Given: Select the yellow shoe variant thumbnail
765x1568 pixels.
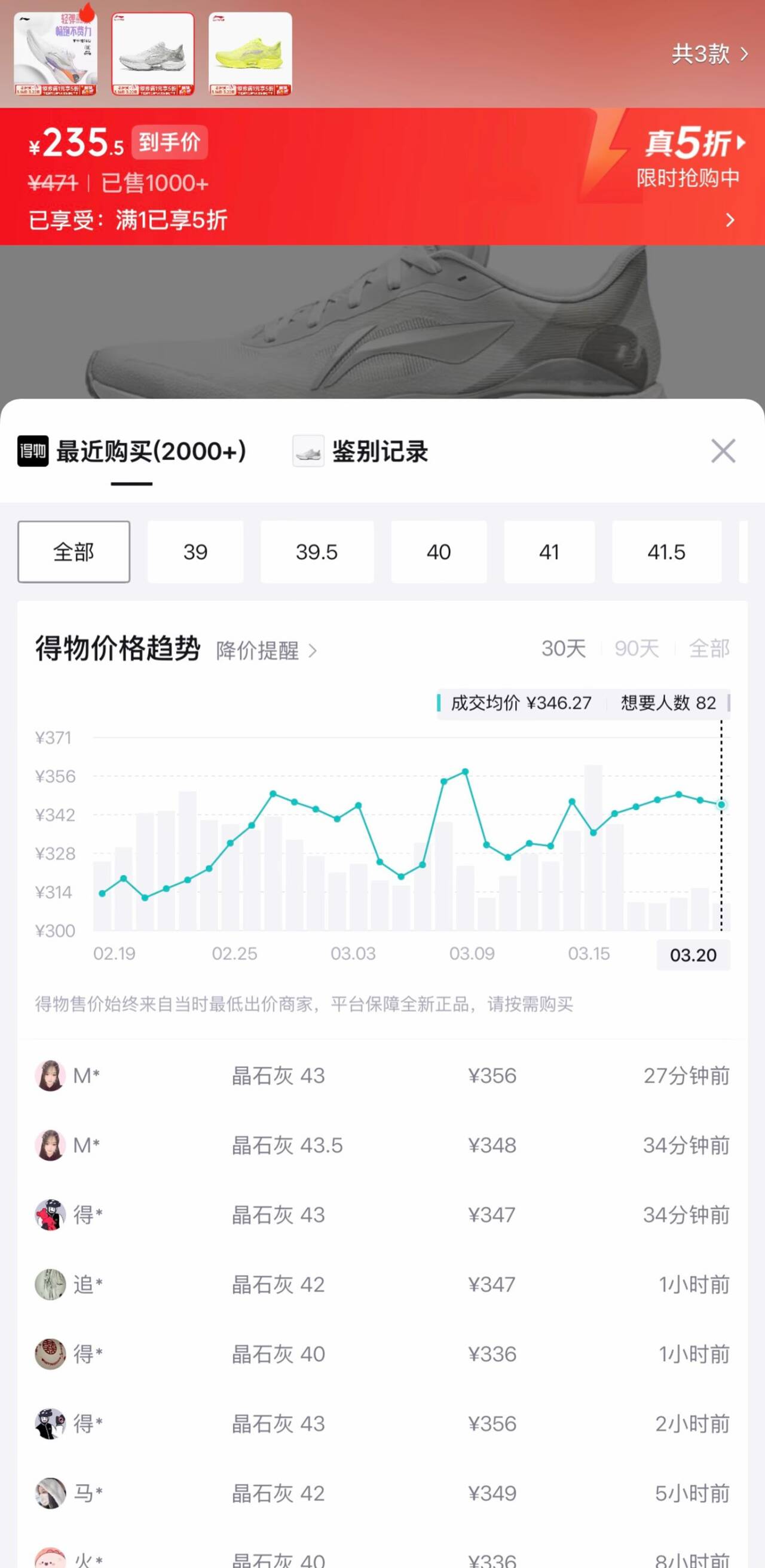Looking at the screenshot, I should click(250, 54).
